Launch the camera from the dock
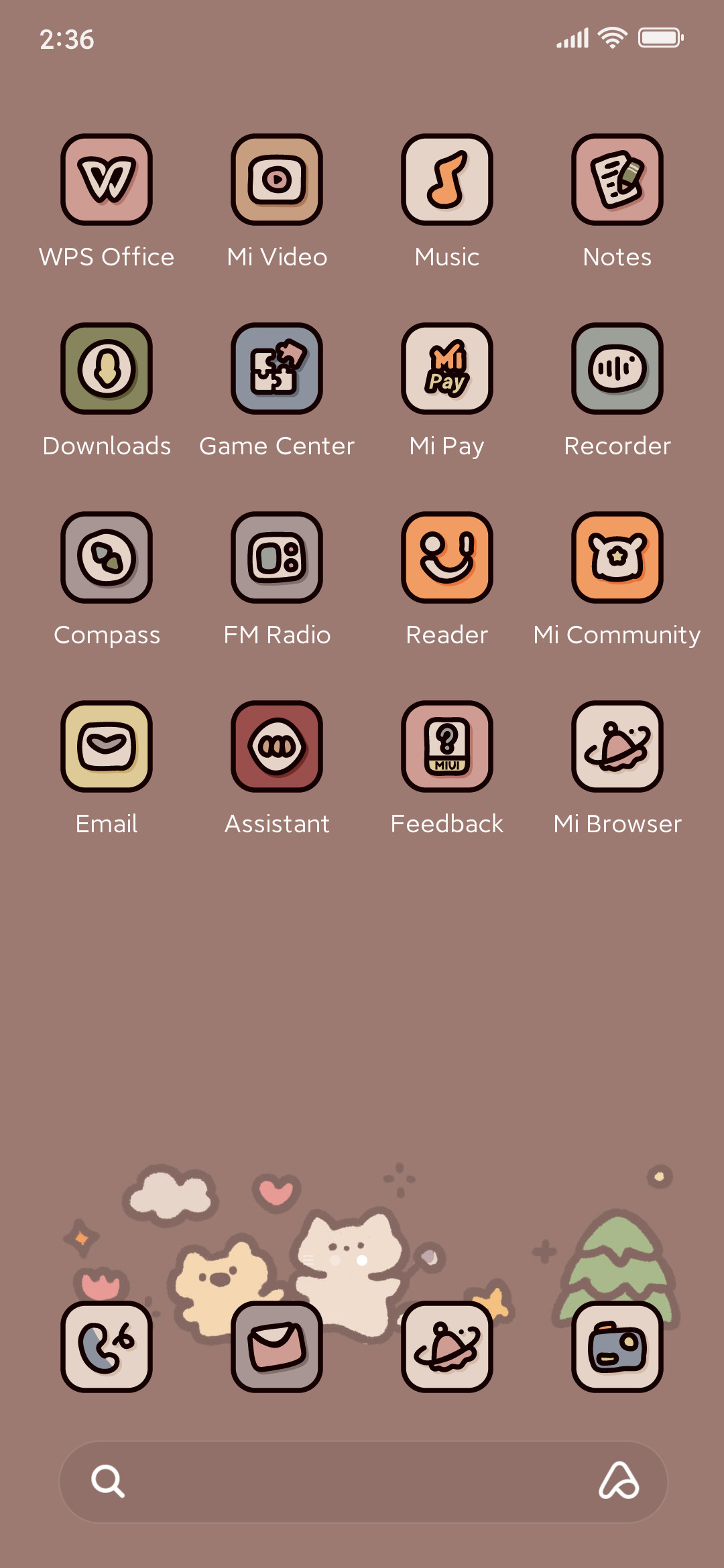The height and width of the screenshot is (1568, 724). click(x=617, y=1347)
